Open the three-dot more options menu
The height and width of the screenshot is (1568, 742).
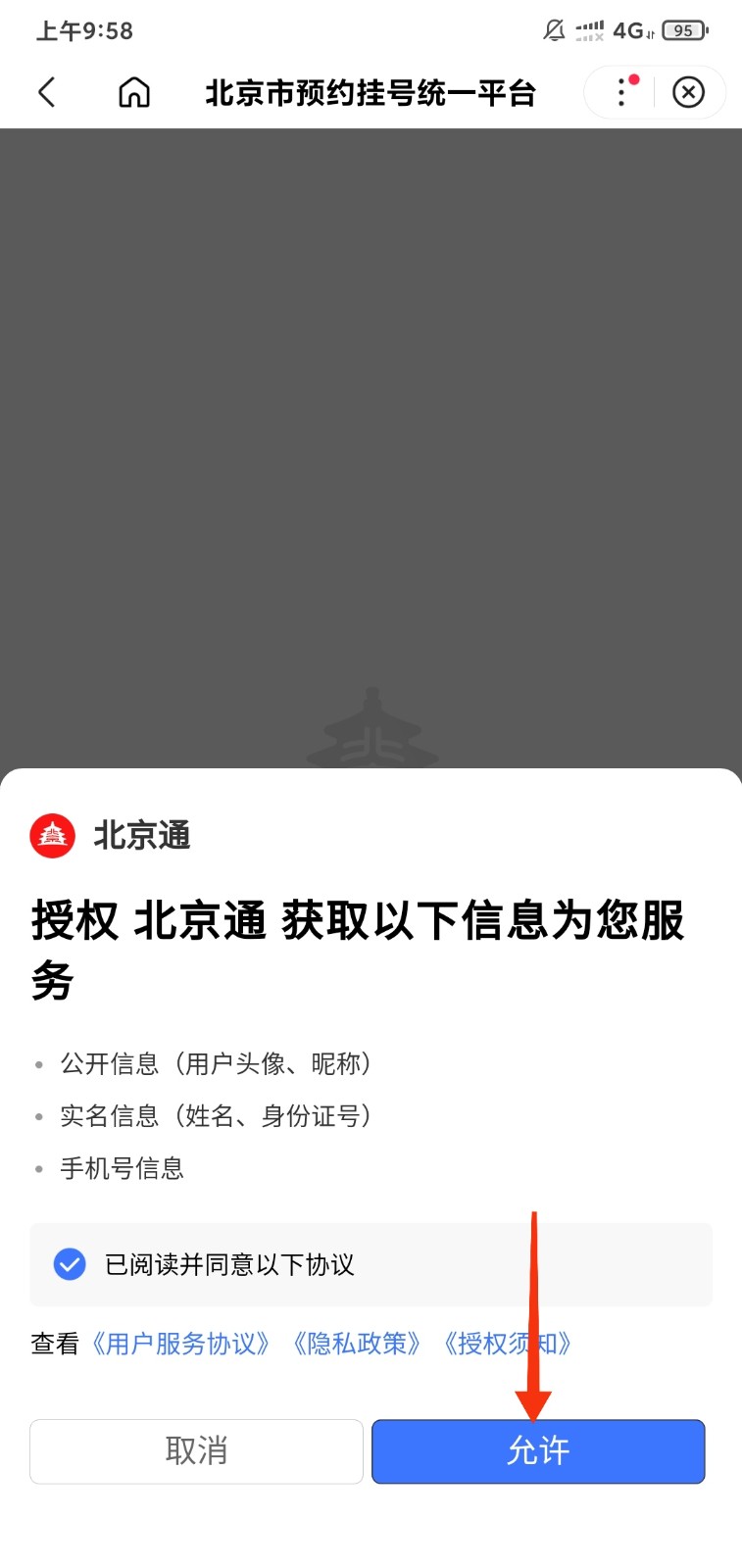pyautogui.click(x=620, y=92)
